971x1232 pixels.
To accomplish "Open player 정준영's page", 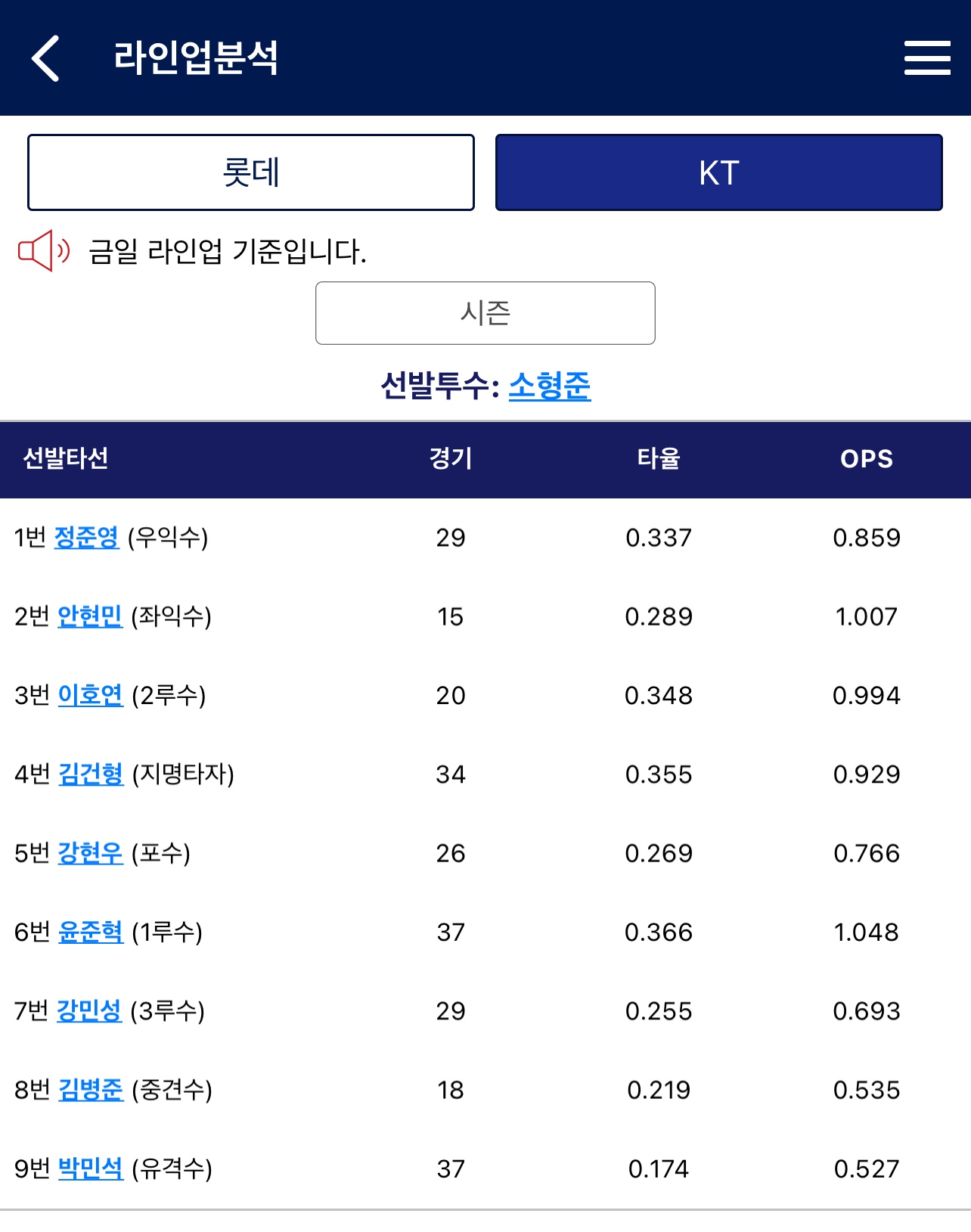I will pyautogui.click(x=86, y=538).
